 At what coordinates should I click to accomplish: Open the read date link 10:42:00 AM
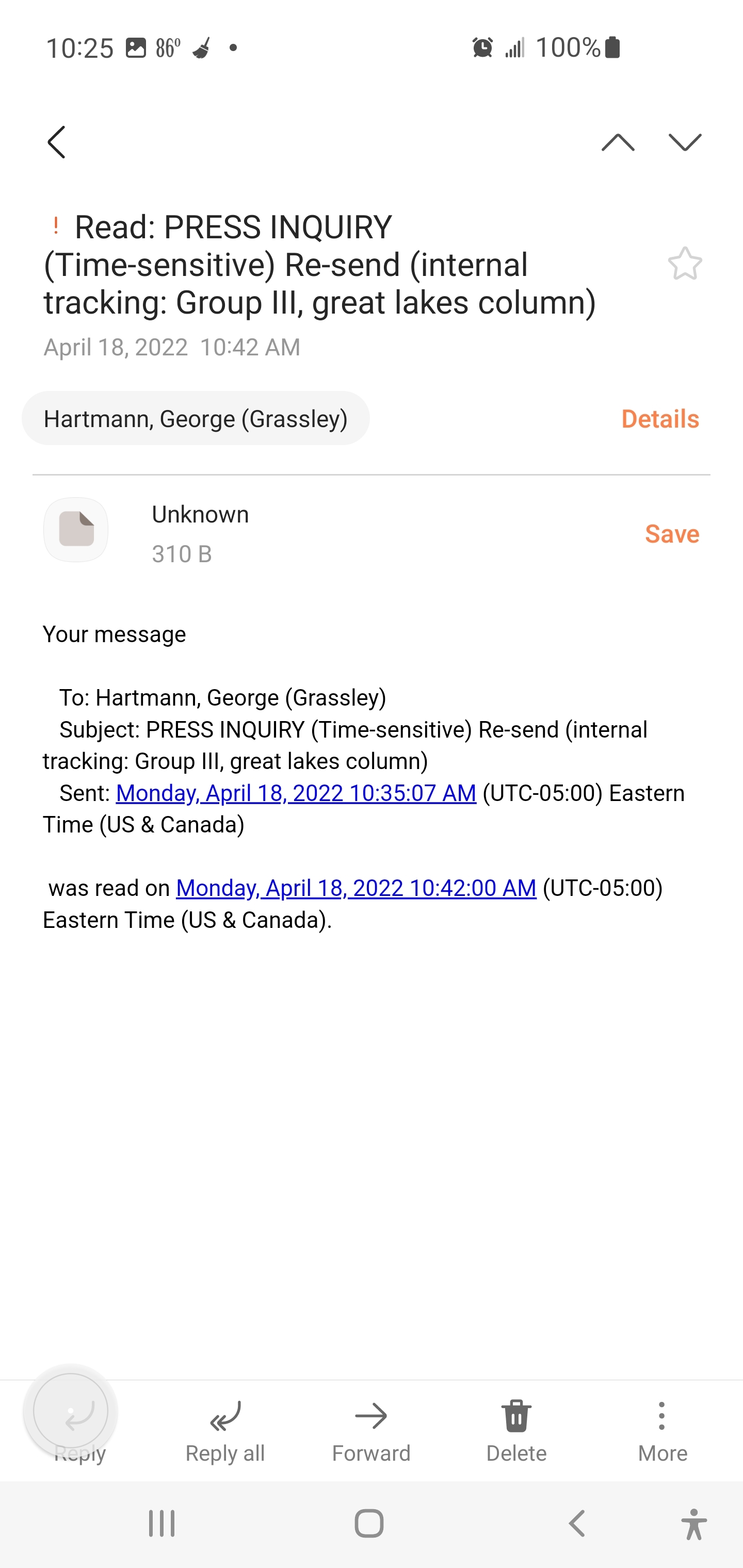[356, 888]
